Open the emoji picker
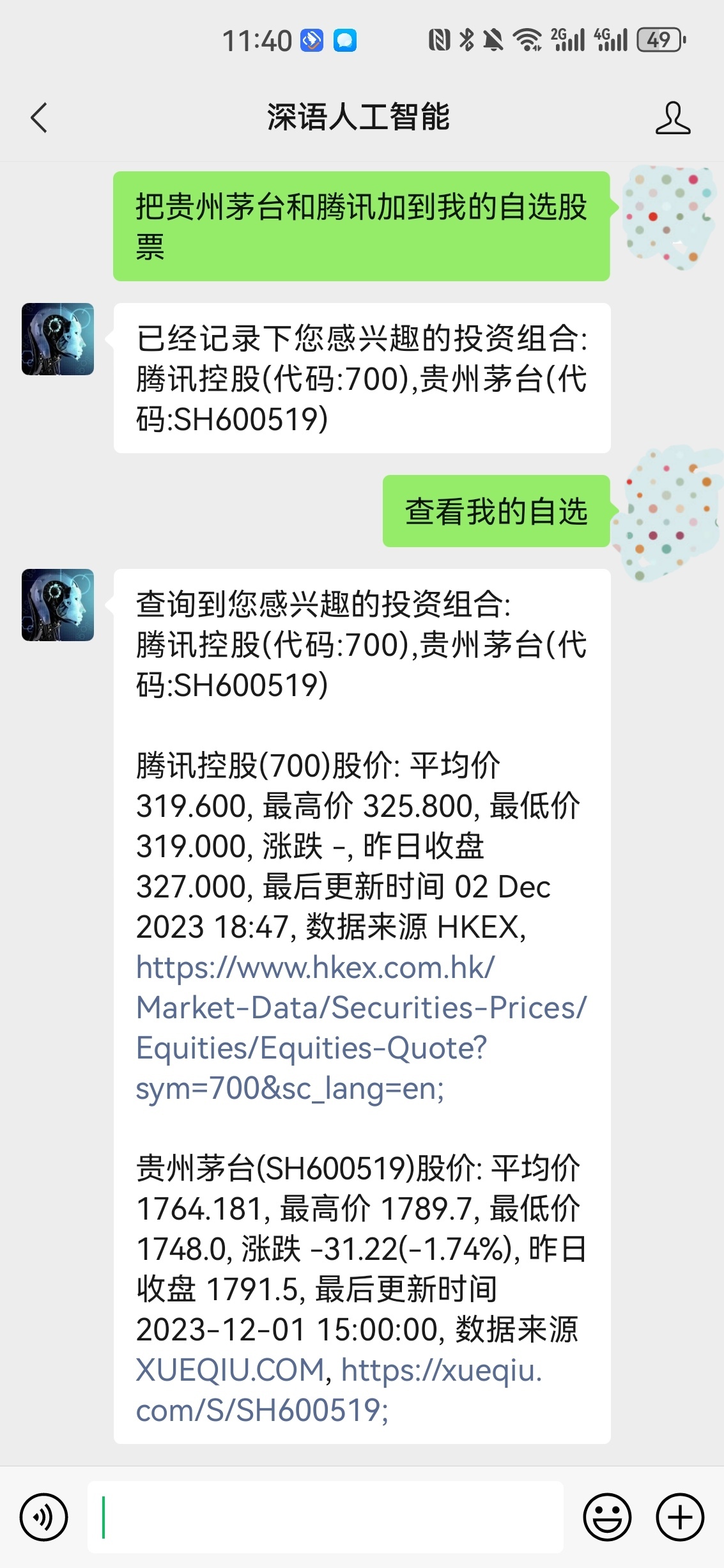Viewport: 724px width, 1568px height. 606,1517
